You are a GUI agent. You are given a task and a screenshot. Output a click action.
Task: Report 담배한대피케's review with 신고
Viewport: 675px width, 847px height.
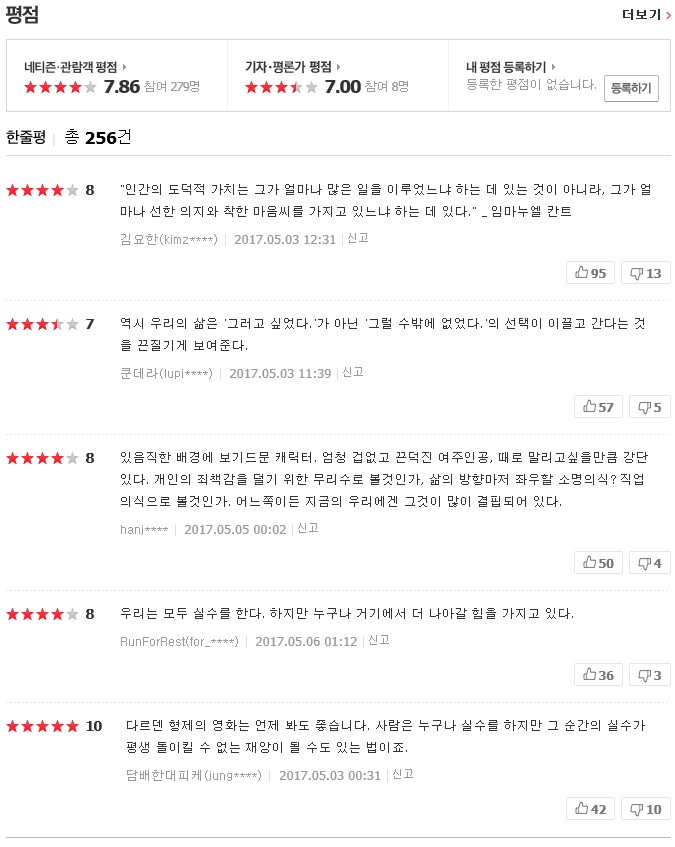403,774
